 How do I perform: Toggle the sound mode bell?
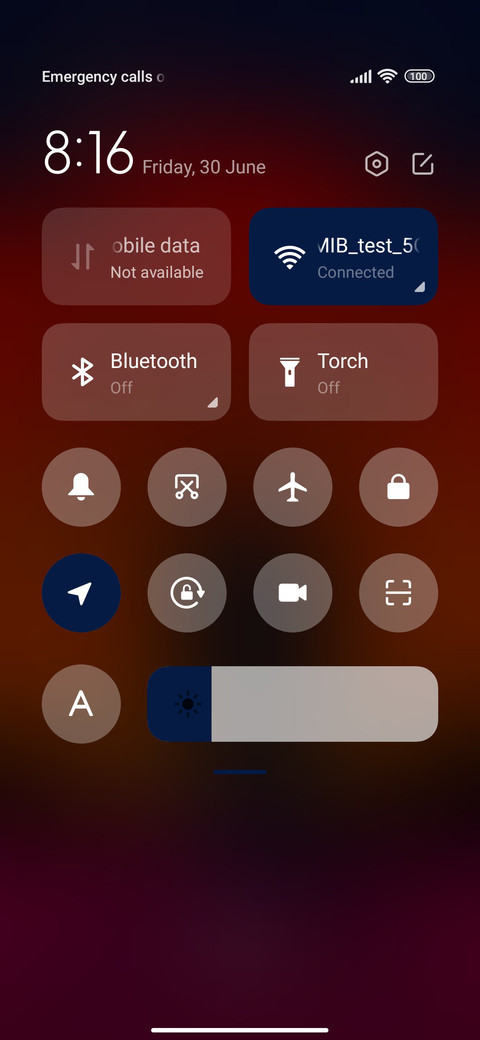(x=82, y=488)
